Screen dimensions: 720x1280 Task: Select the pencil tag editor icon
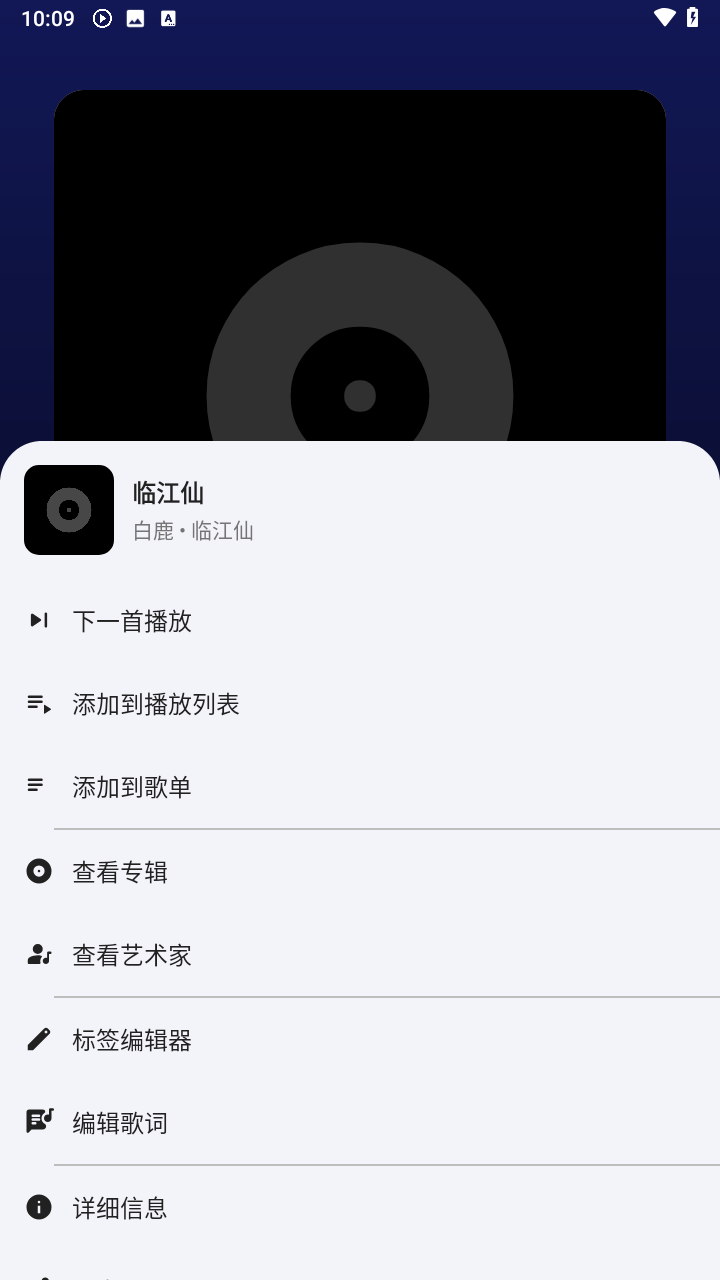click(38, 1039)
